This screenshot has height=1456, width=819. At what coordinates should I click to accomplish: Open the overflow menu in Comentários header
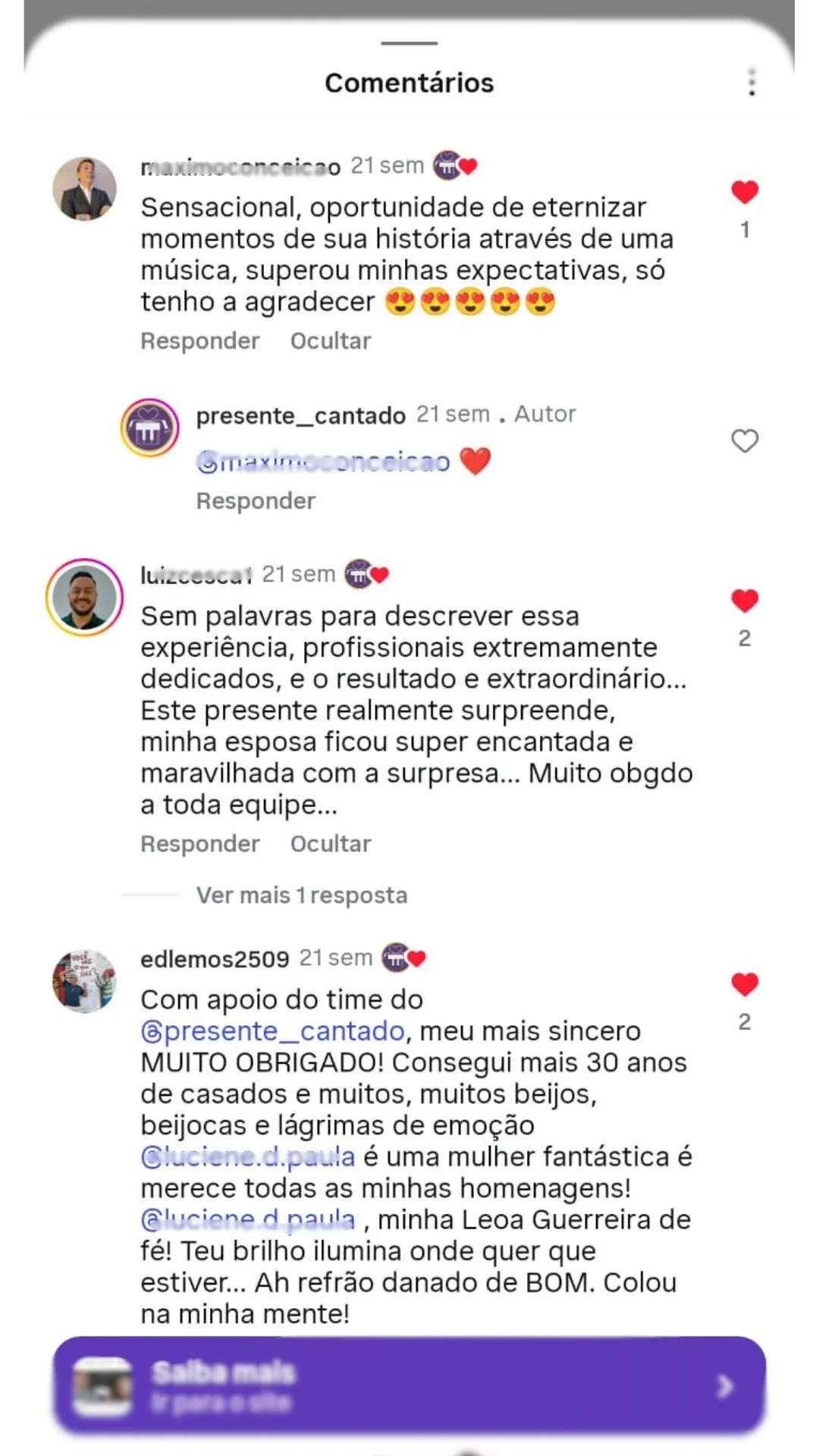point(752,82)
